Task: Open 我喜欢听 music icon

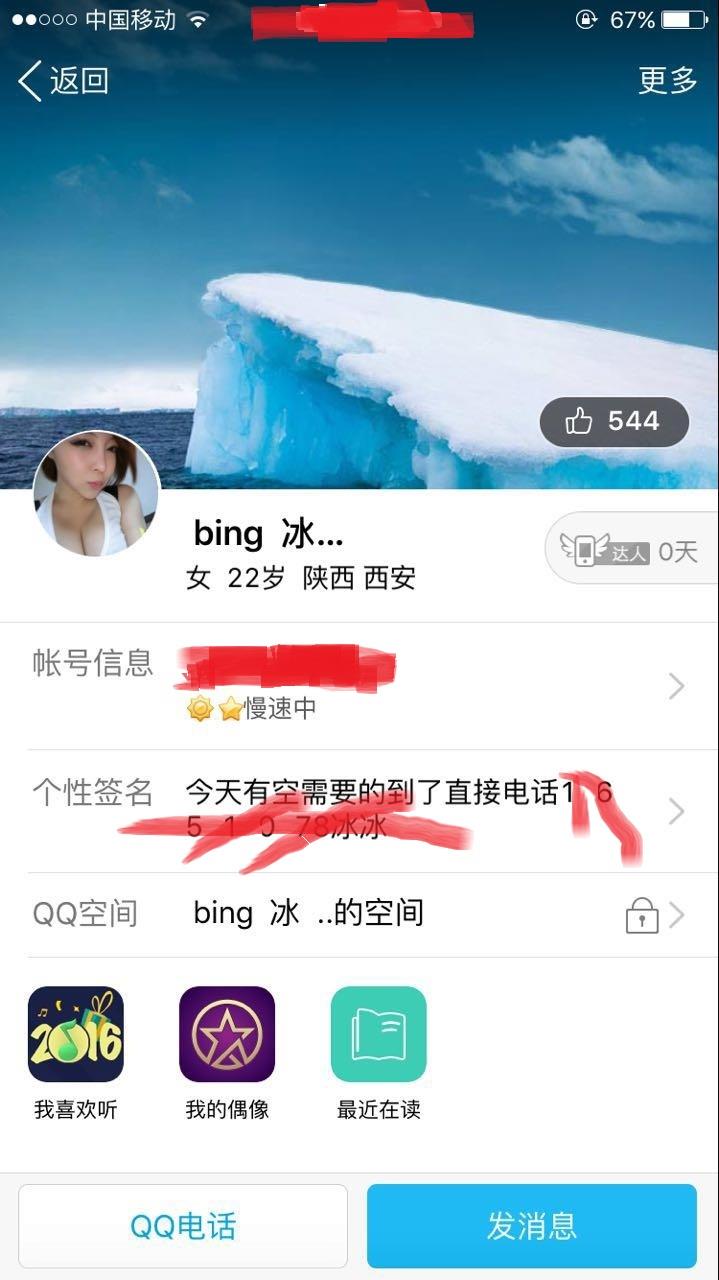Action: click(x=76, y=1035)
